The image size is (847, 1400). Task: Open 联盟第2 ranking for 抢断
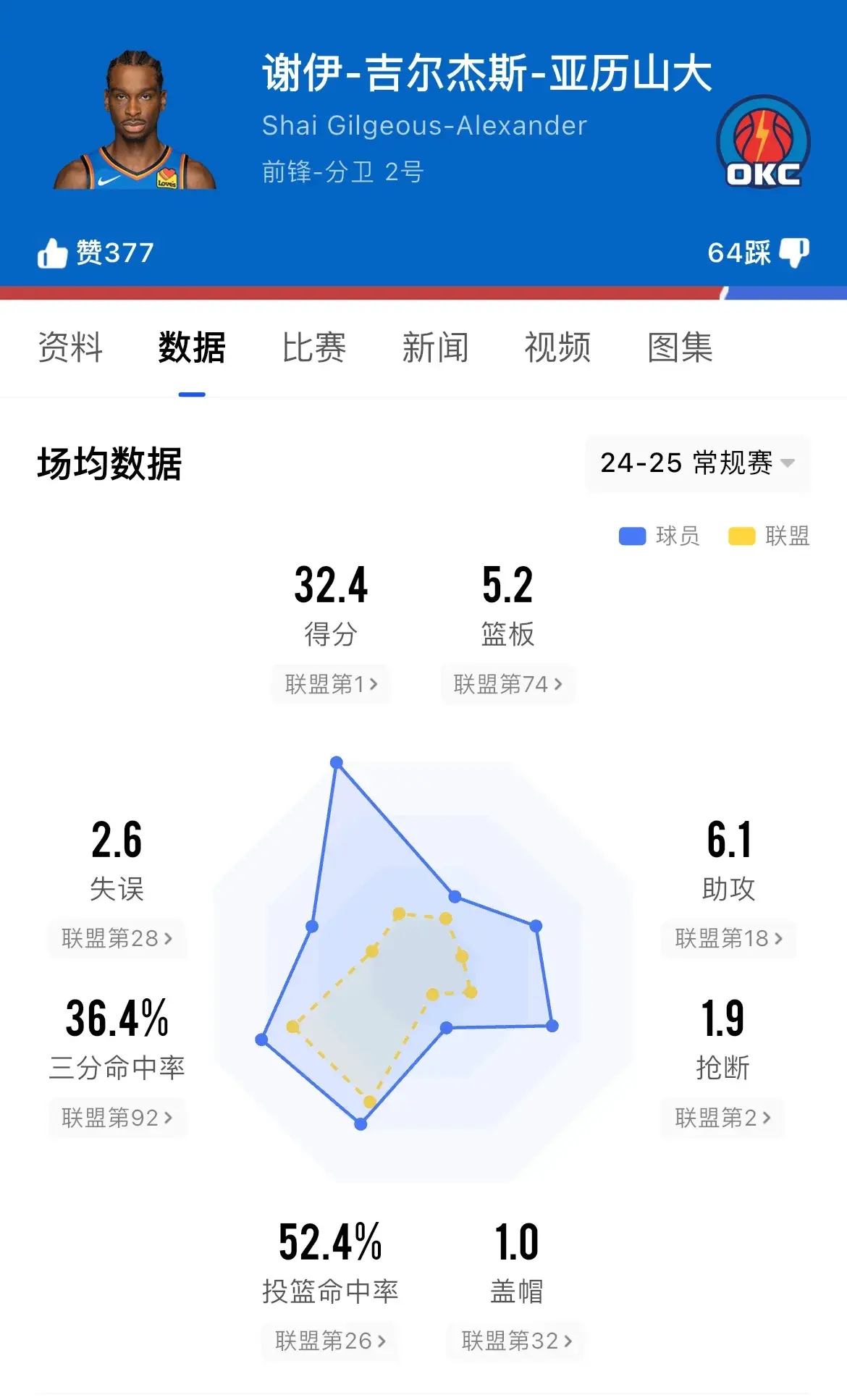click(x=722, y=1118)
